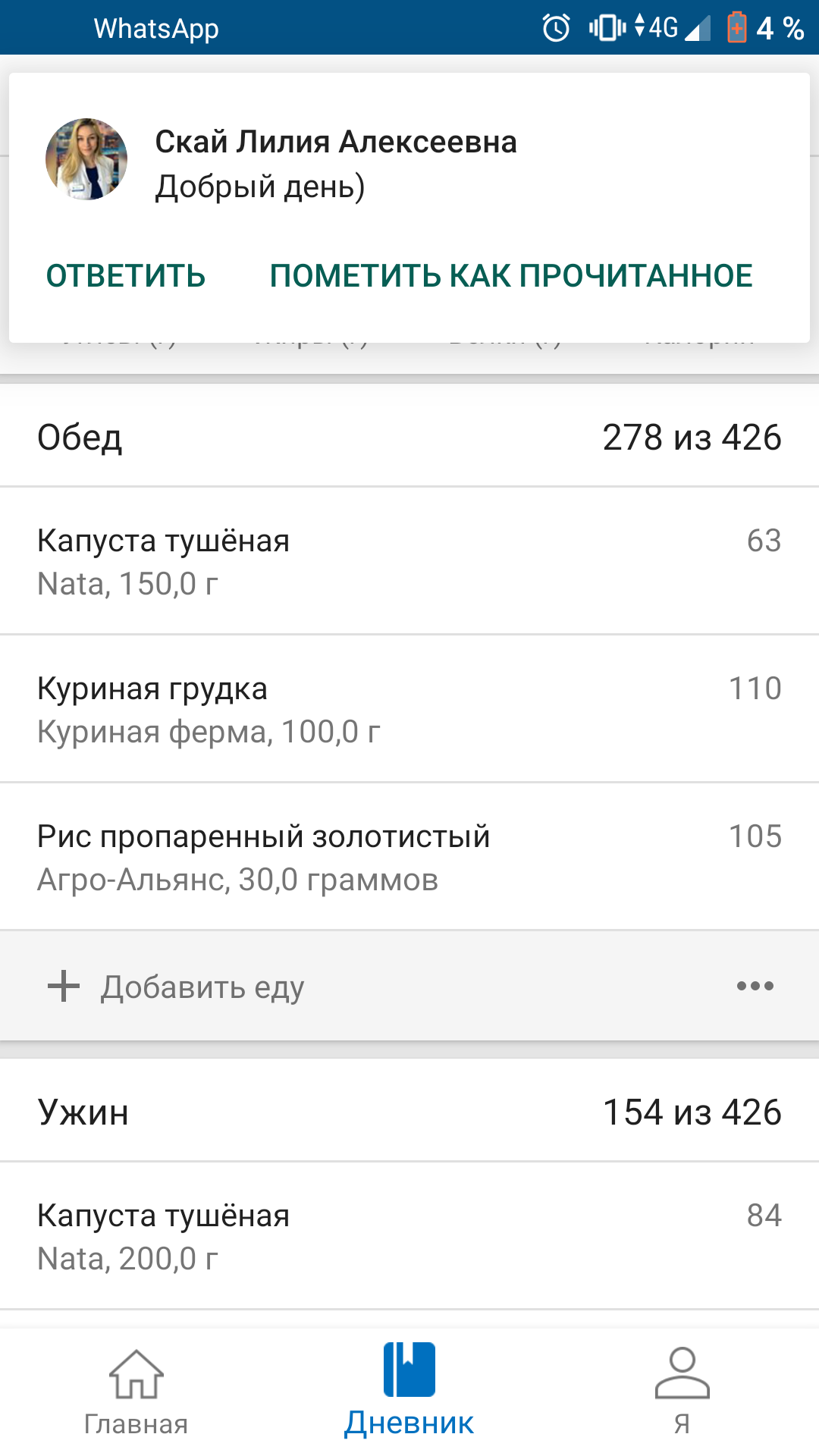Open the Рис пропаренный золотистый entry
The image size is (819, 1456).
tap(409, 857)
